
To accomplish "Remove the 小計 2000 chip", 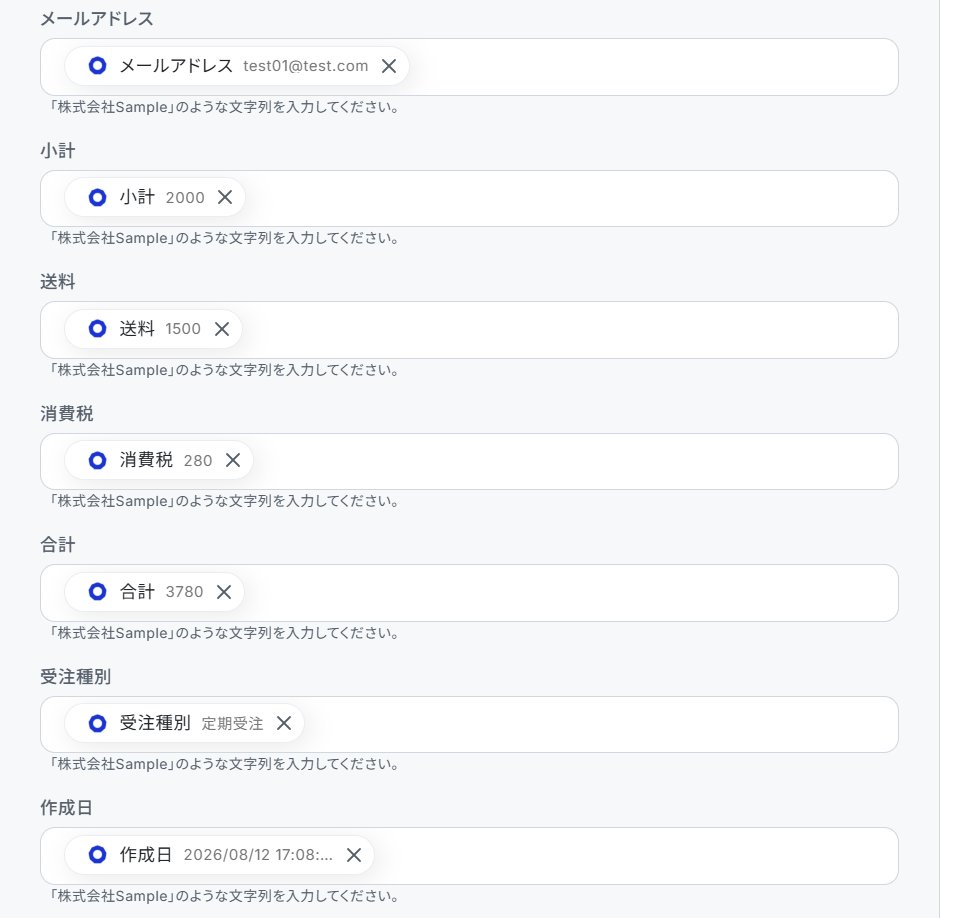I will coord(225,197).
